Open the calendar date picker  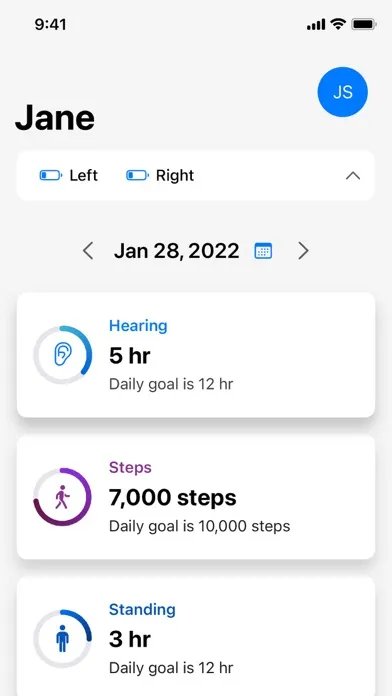pyautogui.click(x=263, y=251)
